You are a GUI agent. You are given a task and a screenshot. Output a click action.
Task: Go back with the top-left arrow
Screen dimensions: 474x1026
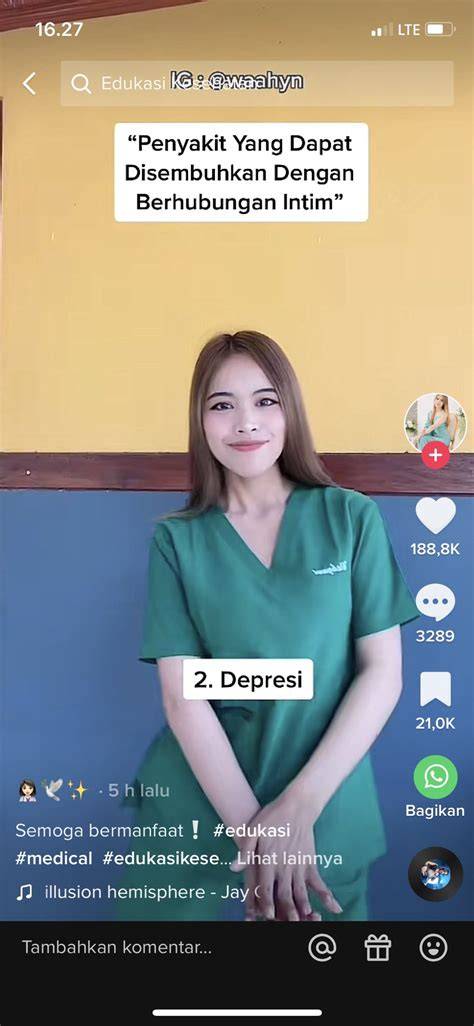click(29, 84)
